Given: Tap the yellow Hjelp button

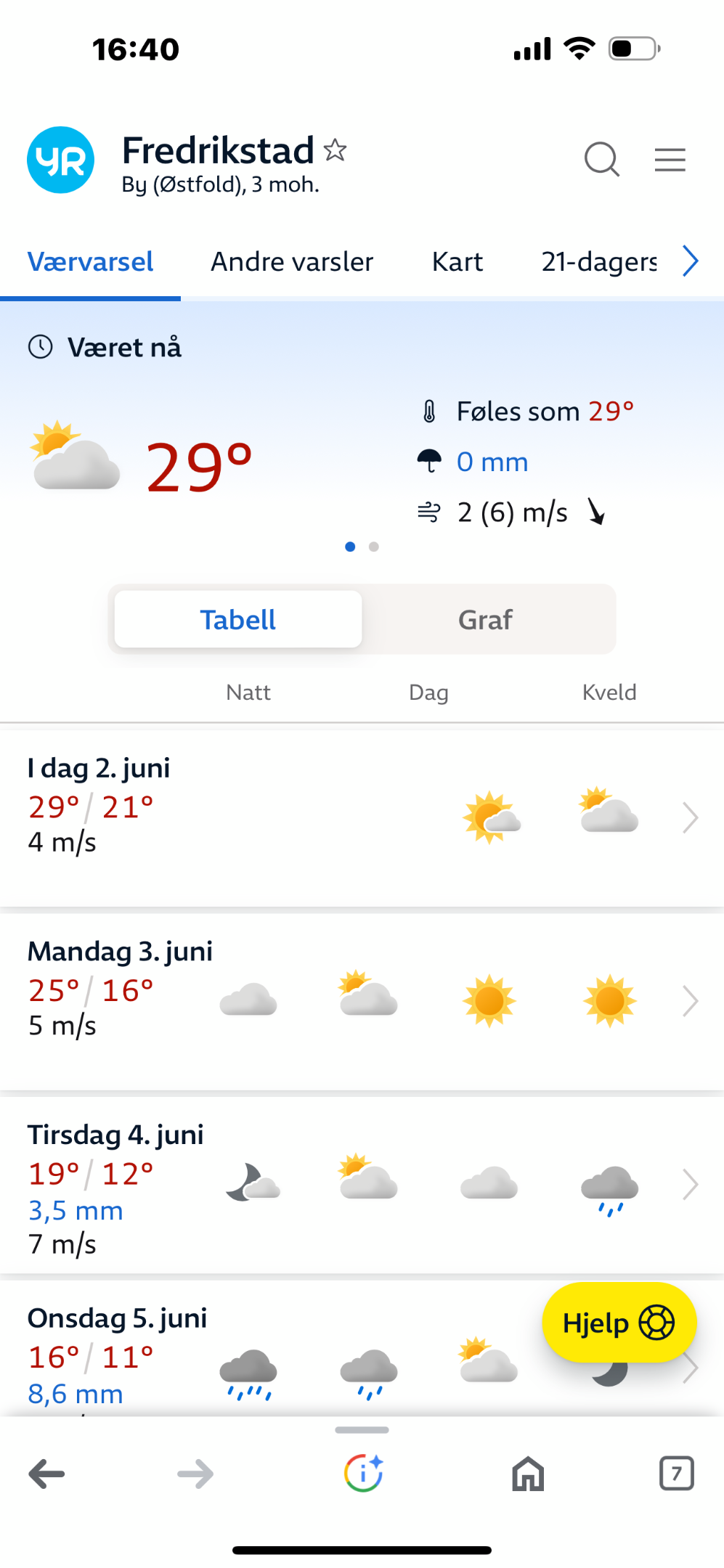Looking at the screenshot, I should point(619,1323).
